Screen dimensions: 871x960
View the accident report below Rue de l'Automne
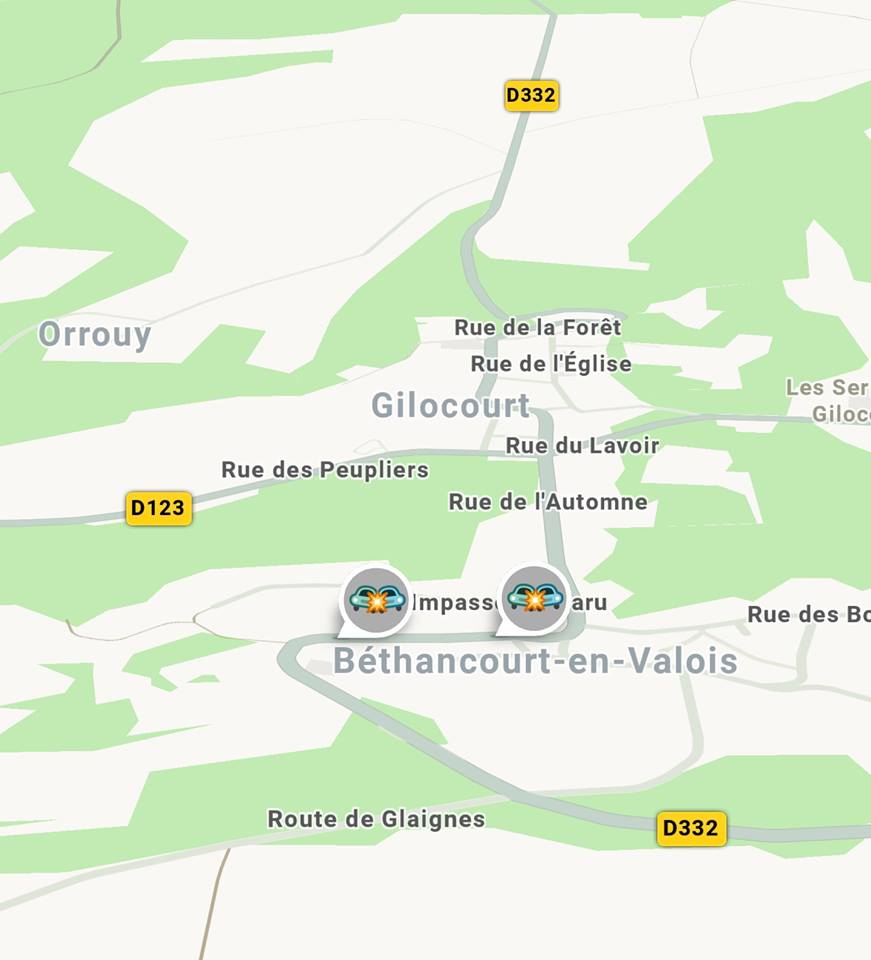coord(535,599)
